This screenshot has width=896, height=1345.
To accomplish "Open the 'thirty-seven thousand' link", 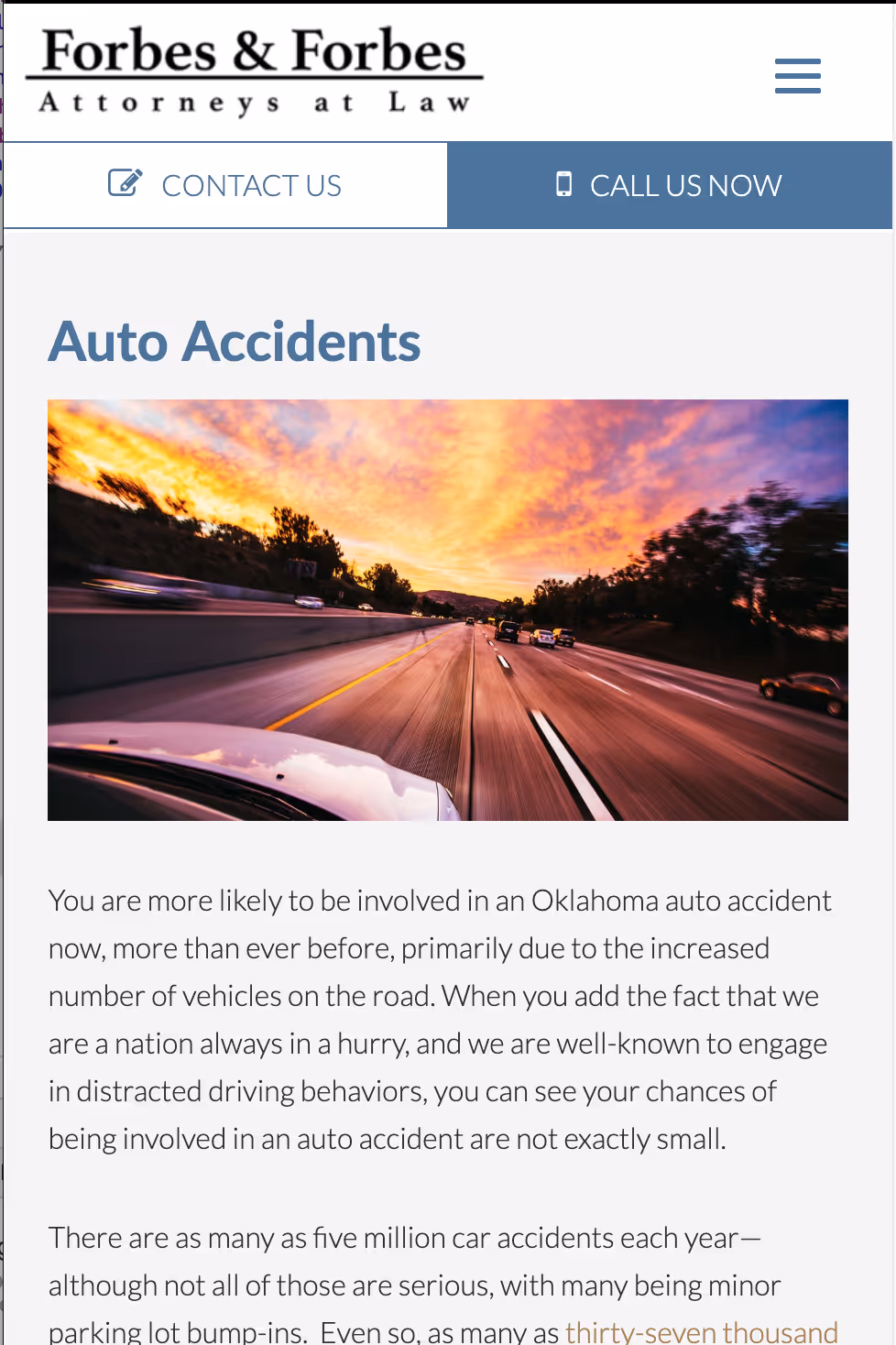I will click(701, 1331).
